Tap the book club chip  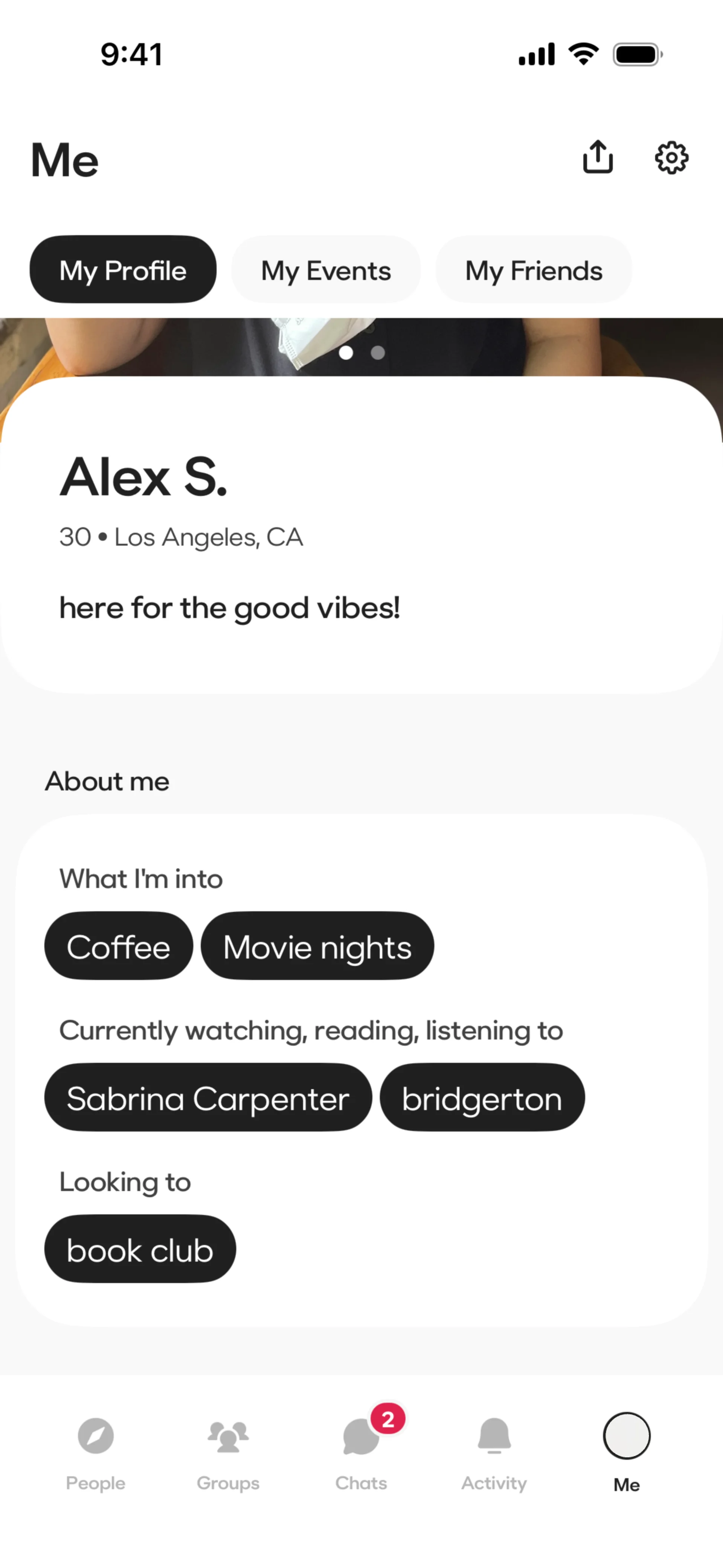[140, 1249]
